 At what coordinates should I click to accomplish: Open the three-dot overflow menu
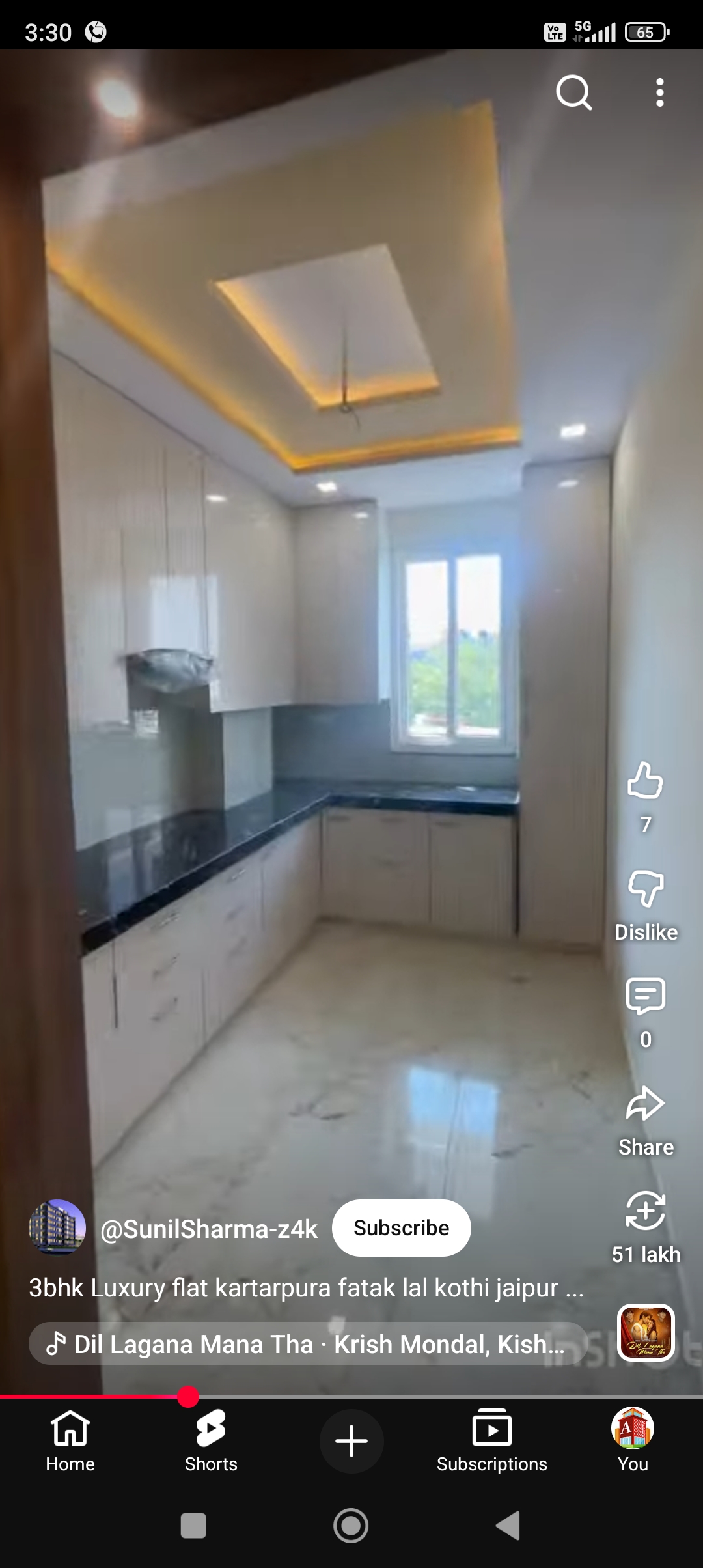tap(659, 92)
